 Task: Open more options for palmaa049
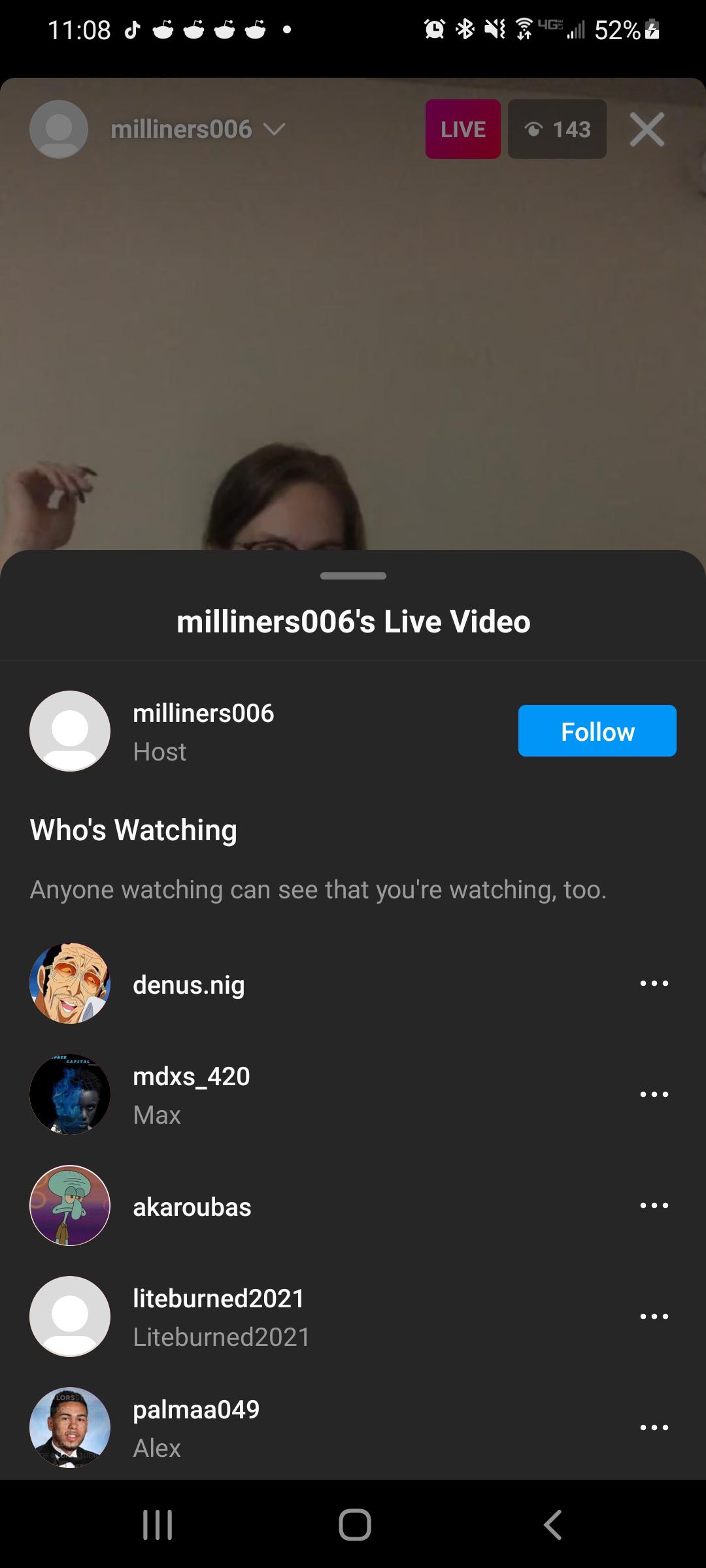point(654,1428)
